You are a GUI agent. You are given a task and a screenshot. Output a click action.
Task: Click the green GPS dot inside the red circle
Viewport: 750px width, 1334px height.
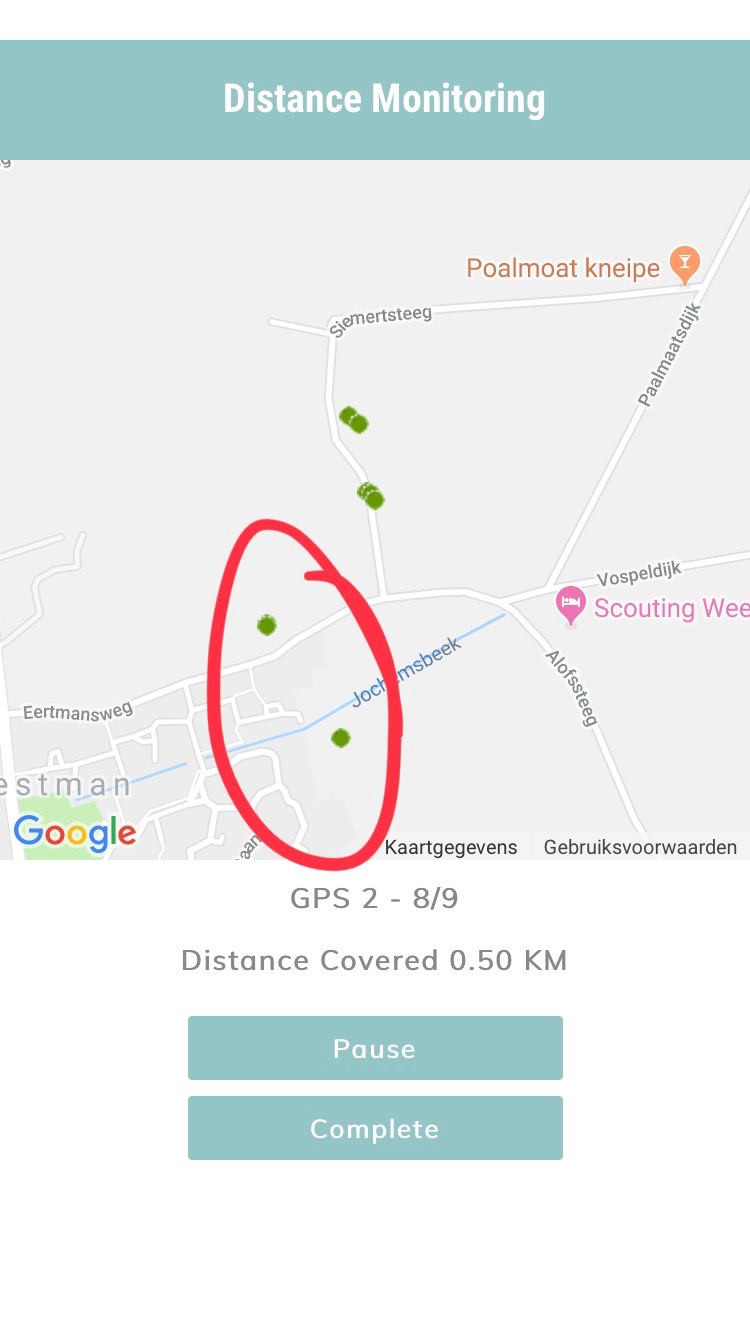click(267, 625)
